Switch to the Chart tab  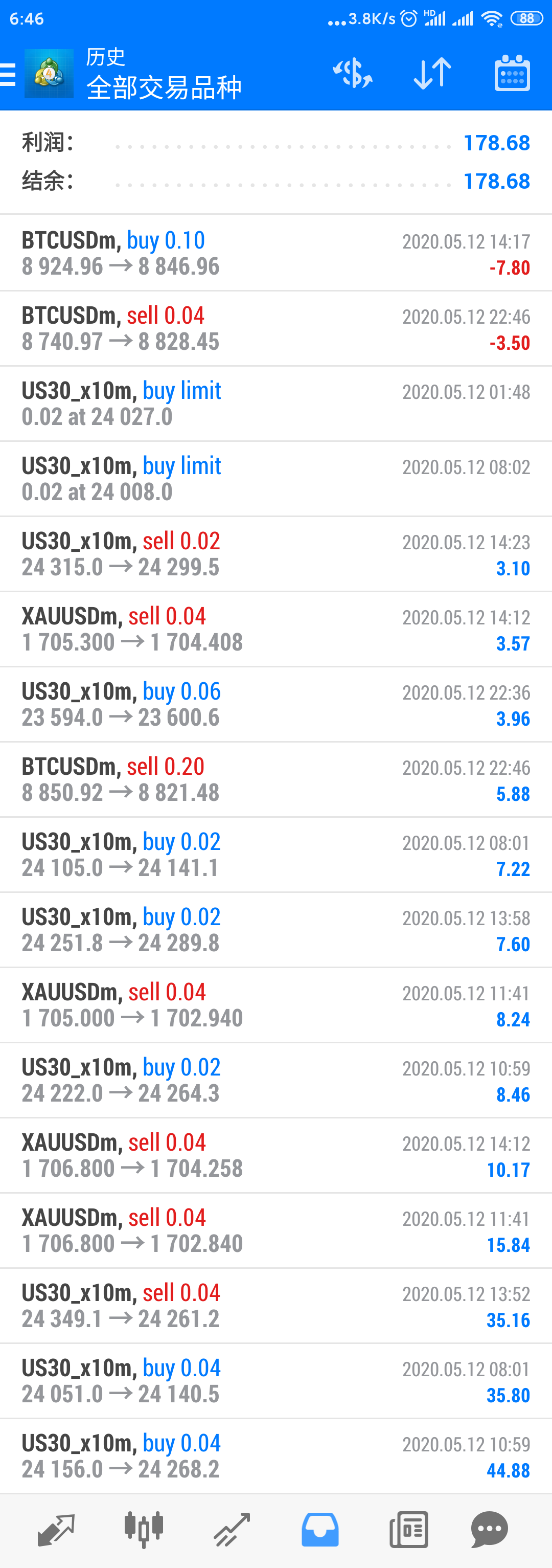[144, 1529]
